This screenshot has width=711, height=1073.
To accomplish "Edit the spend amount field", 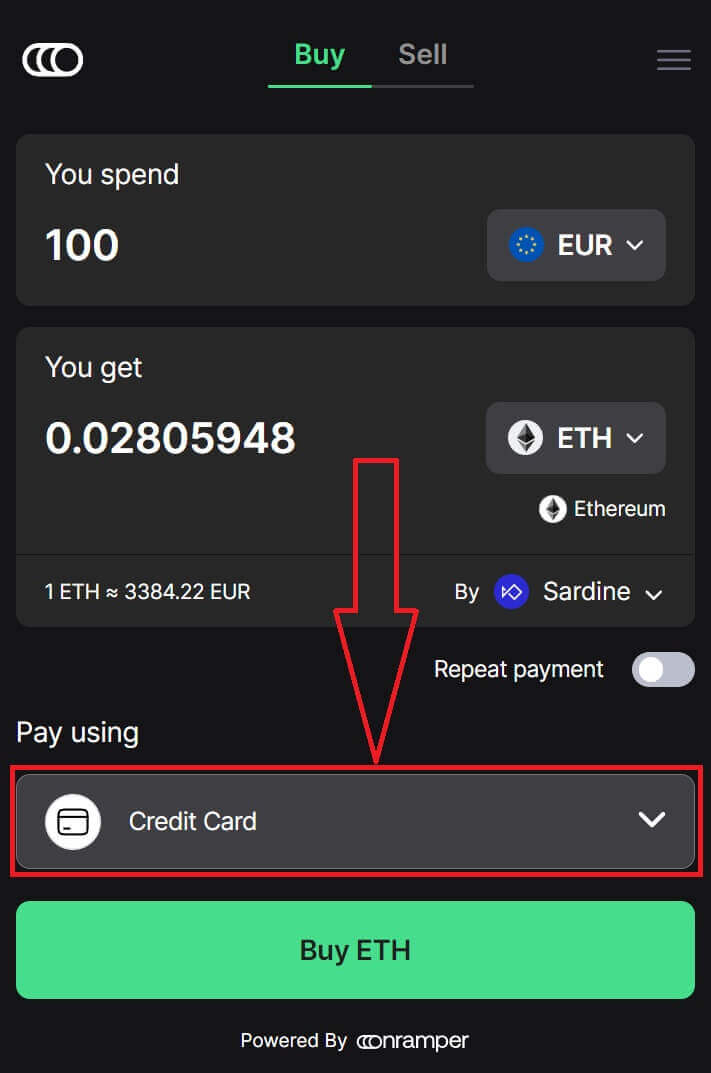I will tap(200, 245).
